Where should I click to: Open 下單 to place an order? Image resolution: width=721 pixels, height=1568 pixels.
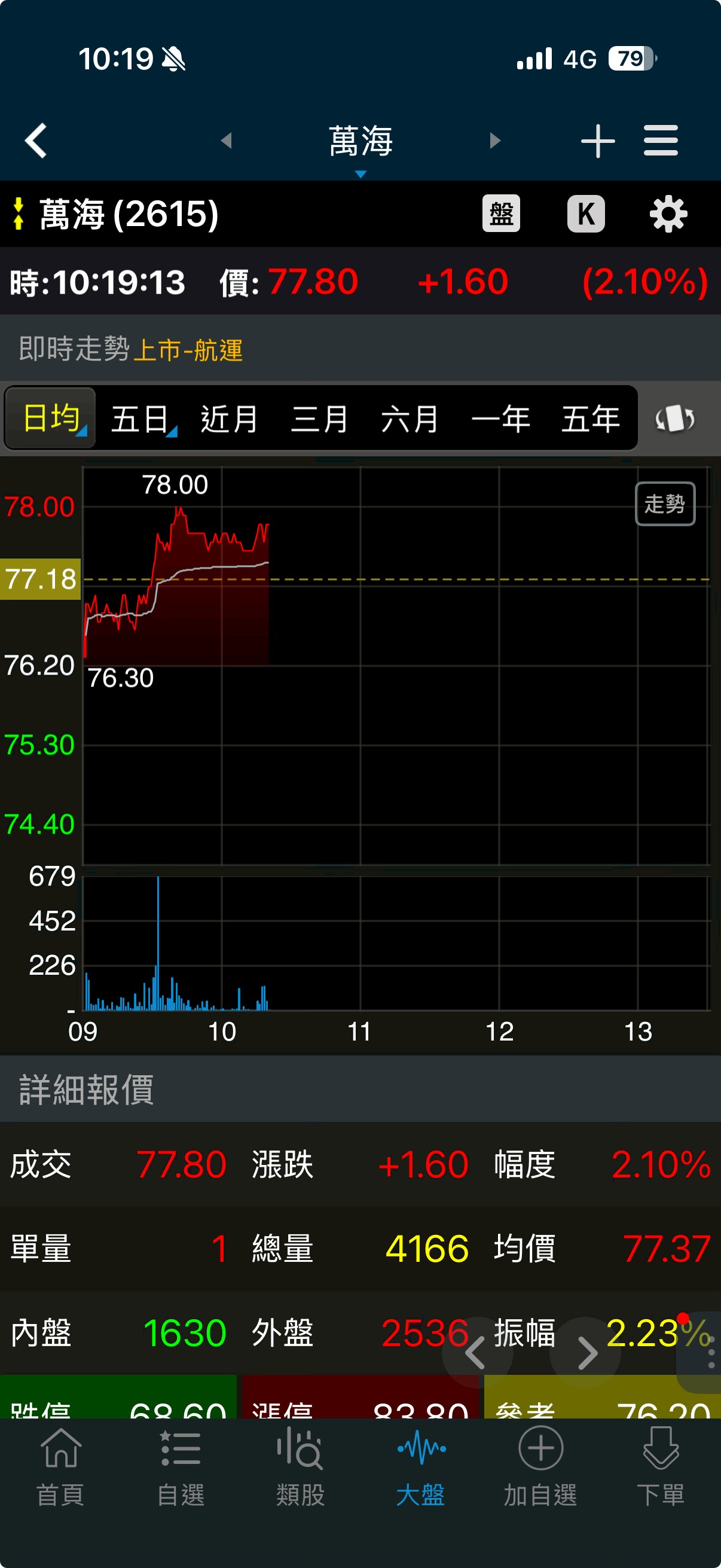click(660, 1468)
